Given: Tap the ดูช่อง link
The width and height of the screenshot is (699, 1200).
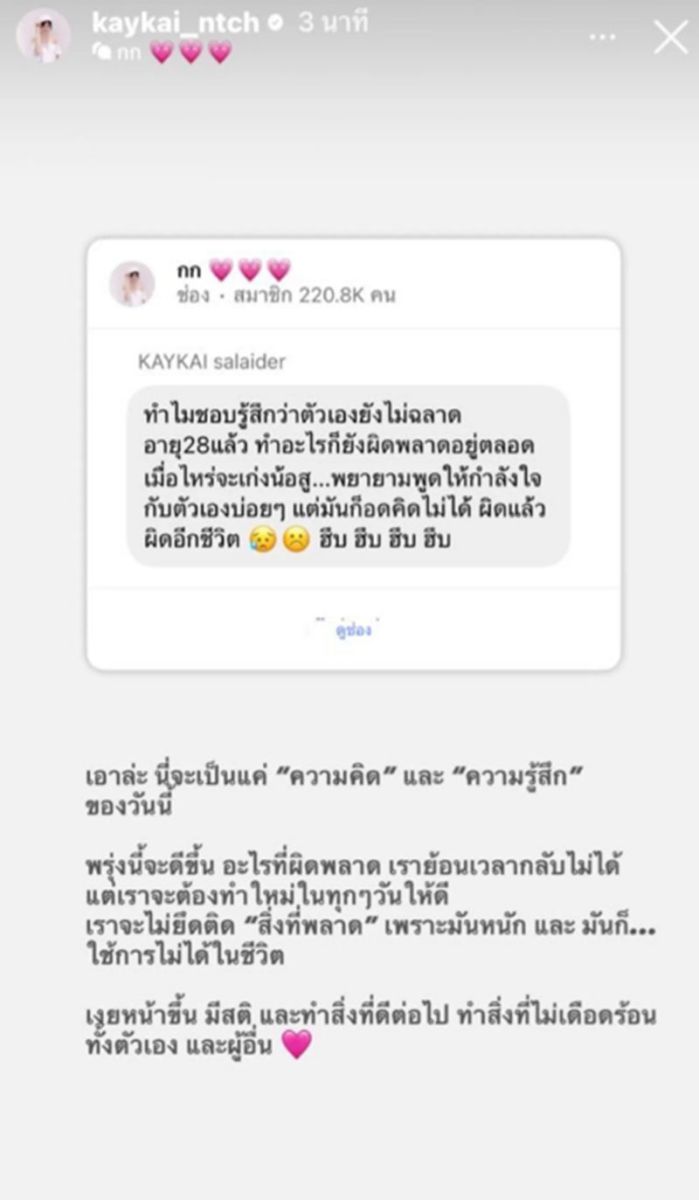Looking at the screenshot, I should 353,631.
